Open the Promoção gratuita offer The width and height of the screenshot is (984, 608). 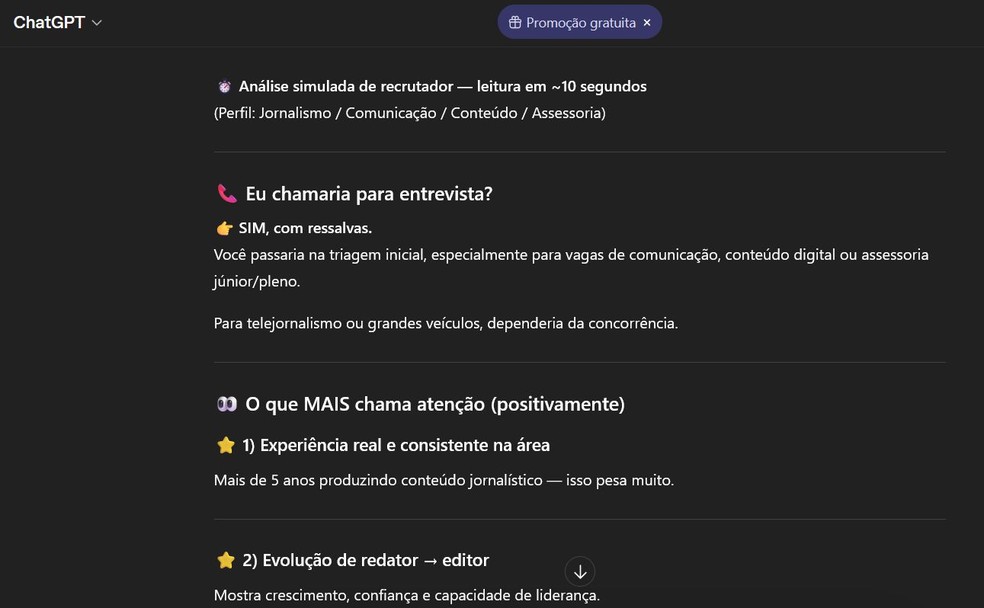click(x=572, y=22)
